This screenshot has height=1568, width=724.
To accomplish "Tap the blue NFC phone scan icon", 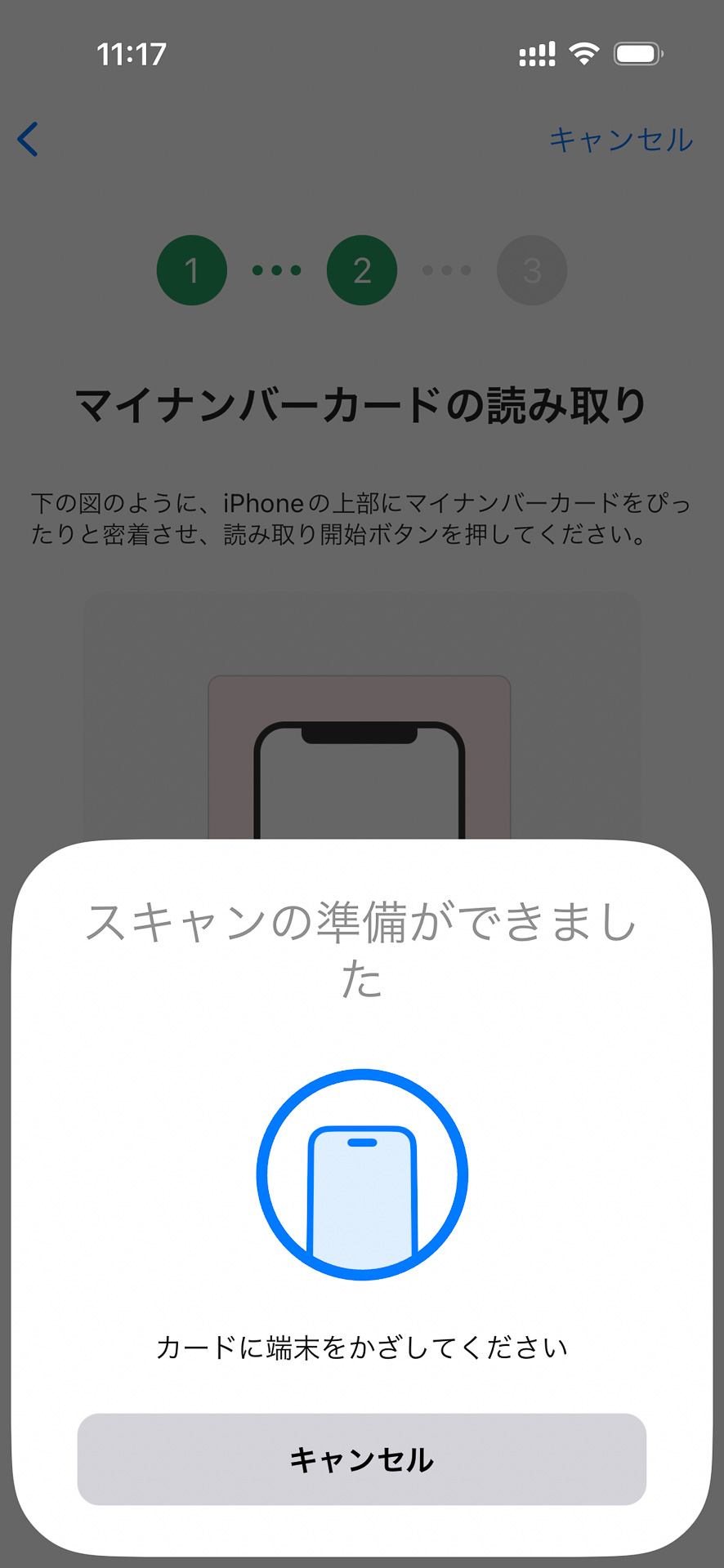I will click(x=362, y=1172).
